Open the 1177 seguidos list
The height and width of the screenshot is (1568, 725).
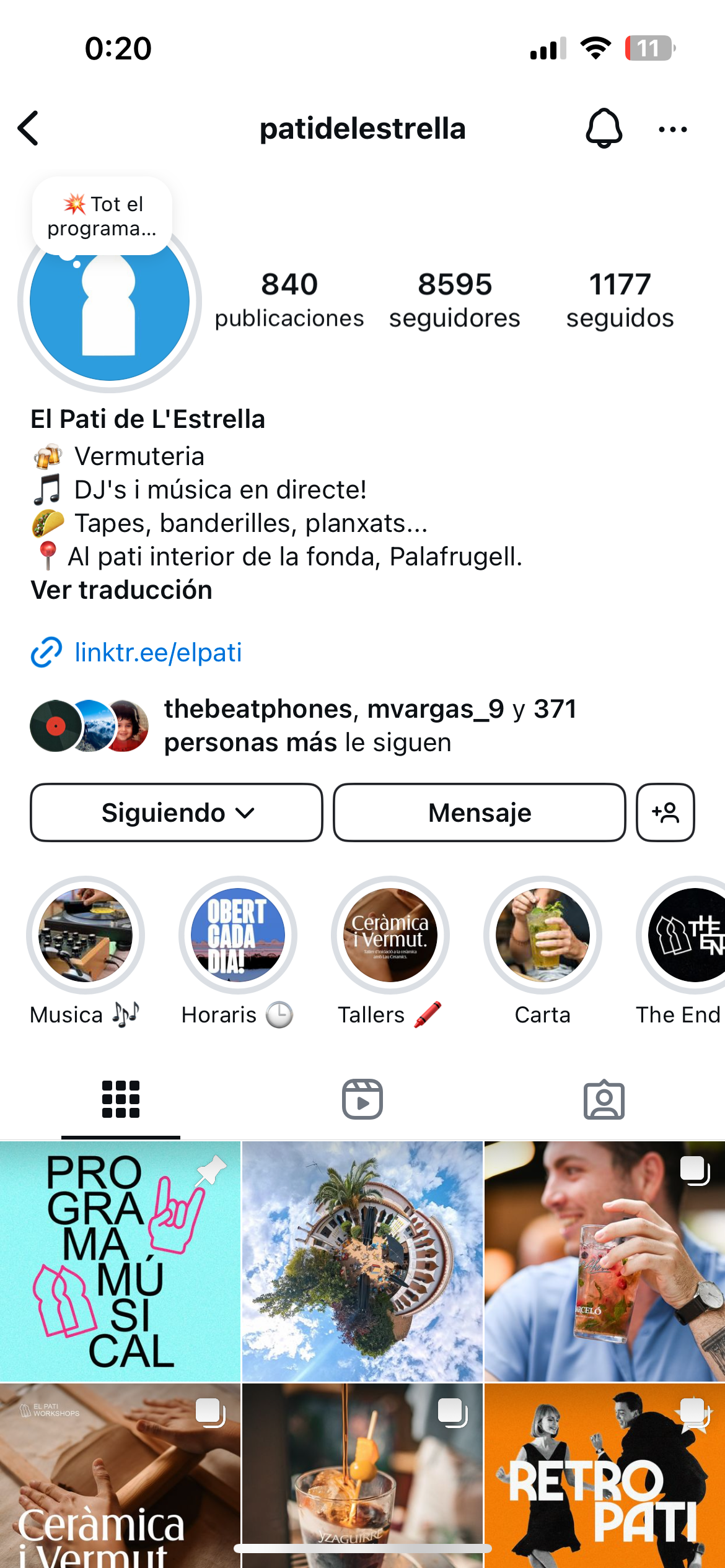(x=620, y=300)
